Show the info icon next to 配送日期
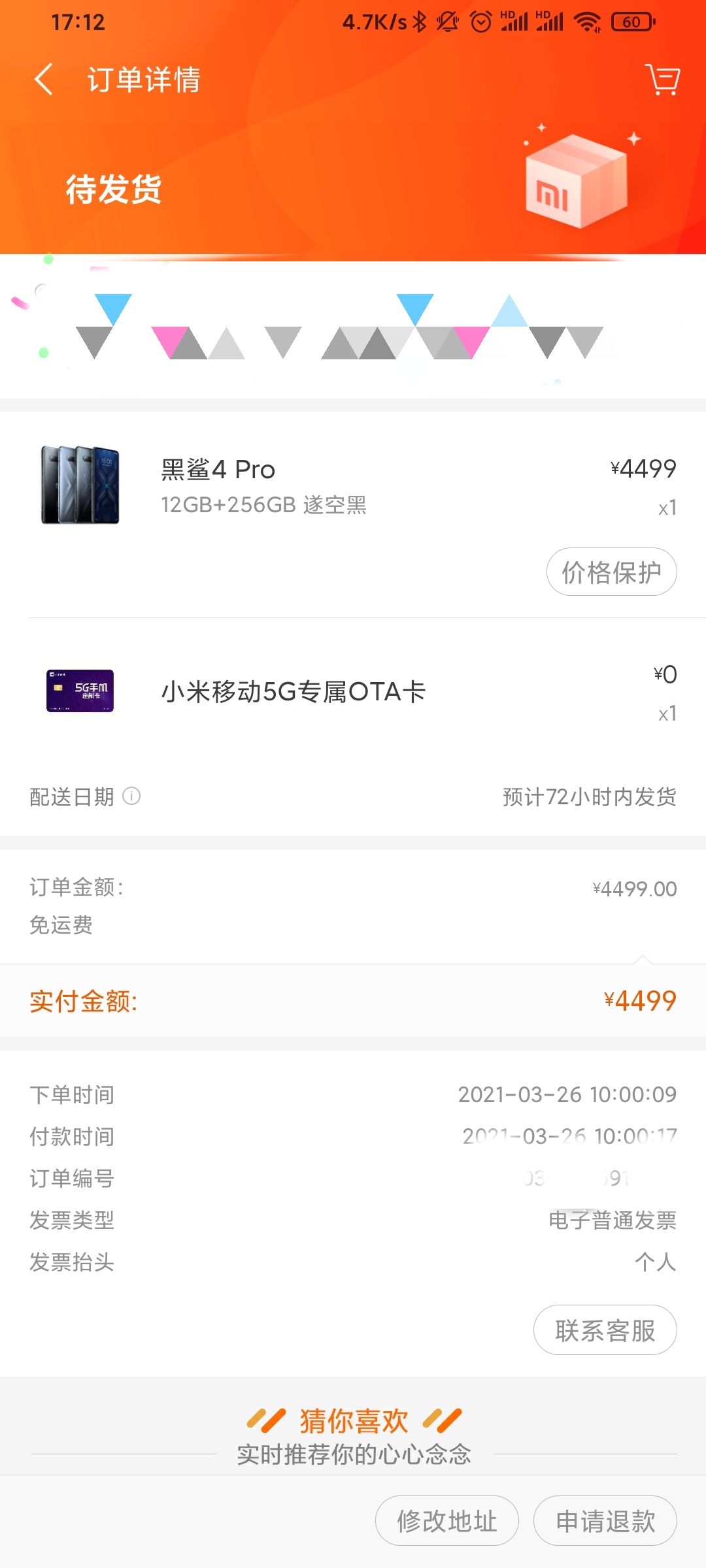 pos(131,796)
